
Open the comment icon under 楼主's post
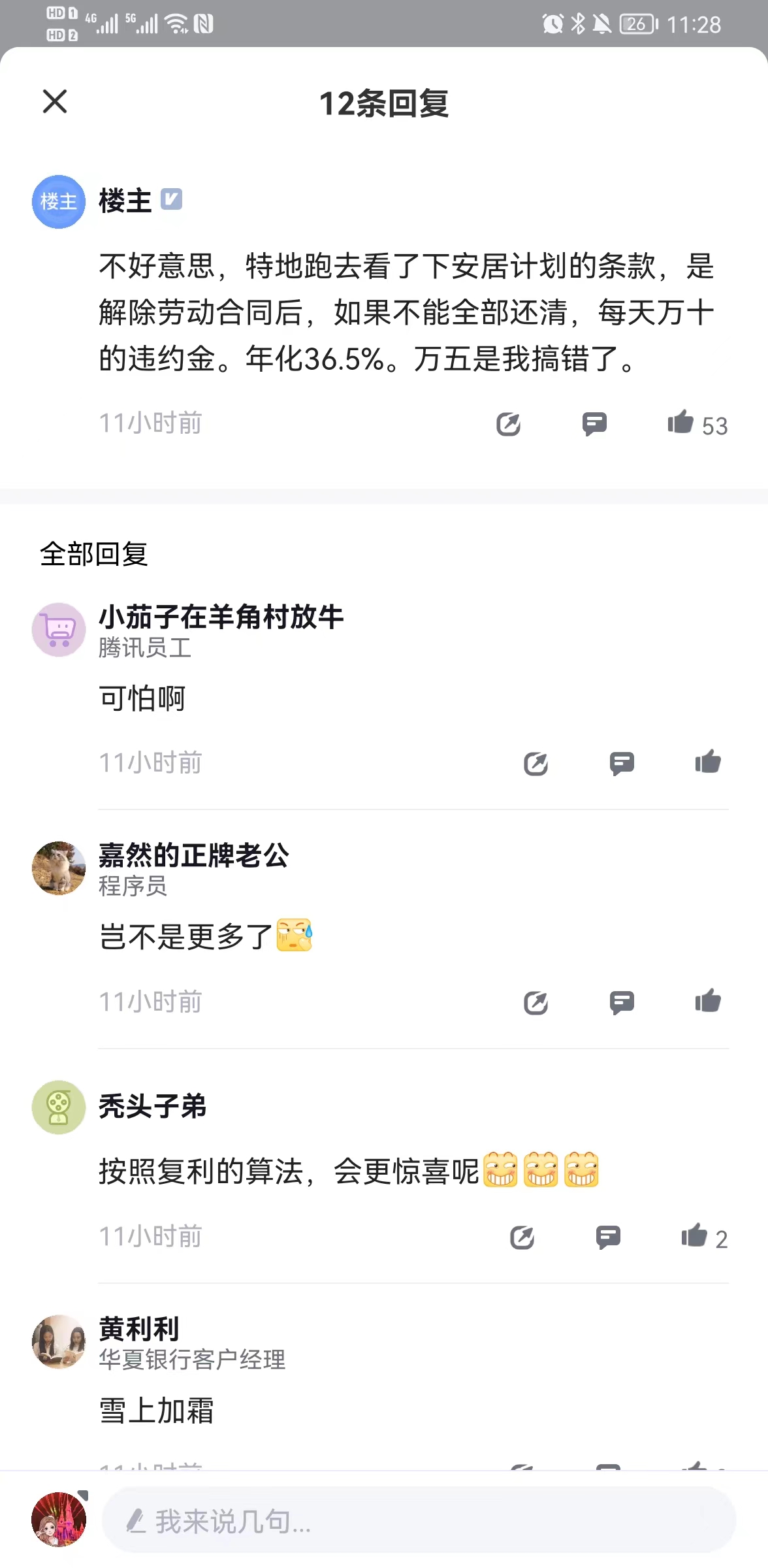pos(595,424)
